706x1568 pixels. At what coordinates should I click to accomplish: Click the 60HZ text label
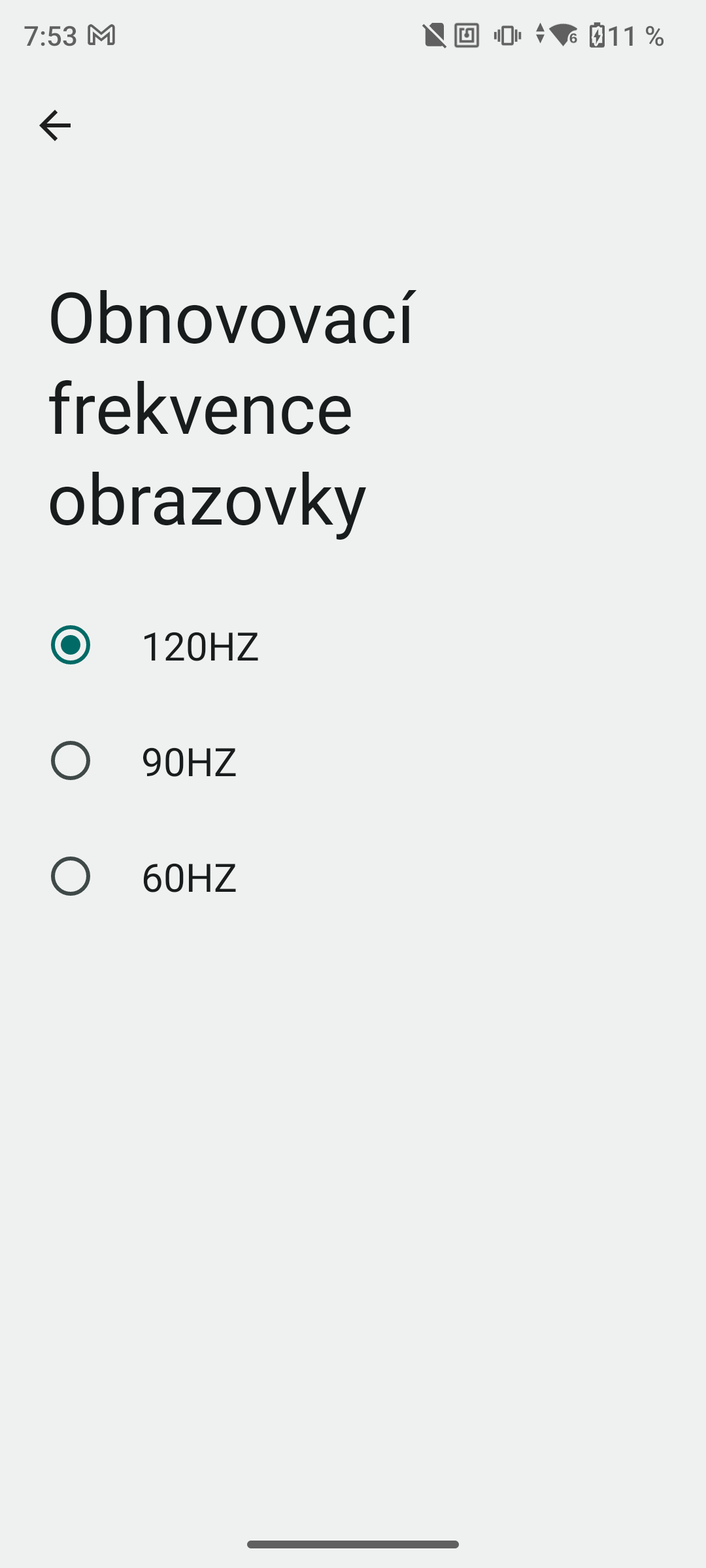coord(189,876)
